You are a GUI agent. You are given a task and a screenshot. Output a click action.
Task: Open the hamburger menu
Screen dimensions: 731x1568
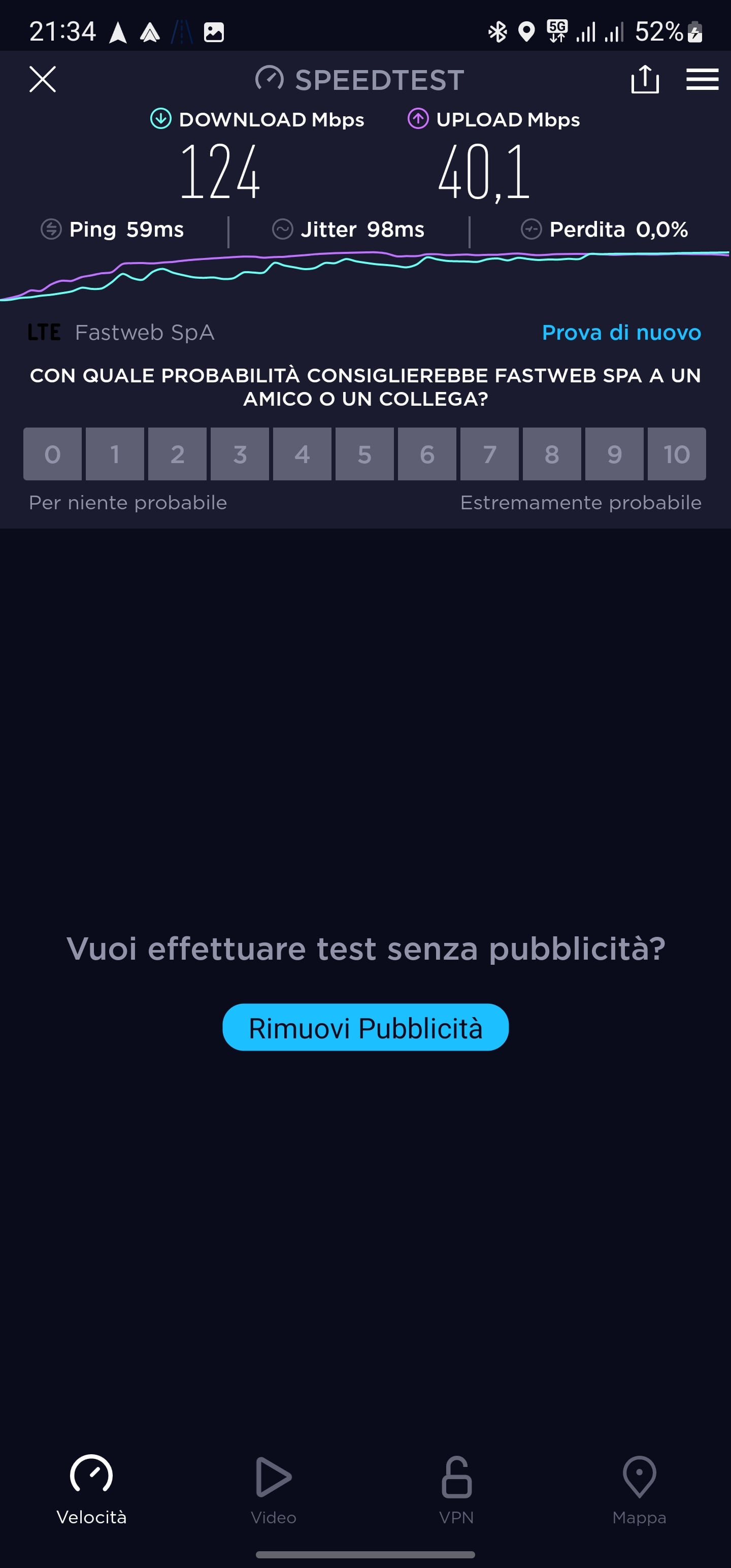coord(703,80)
